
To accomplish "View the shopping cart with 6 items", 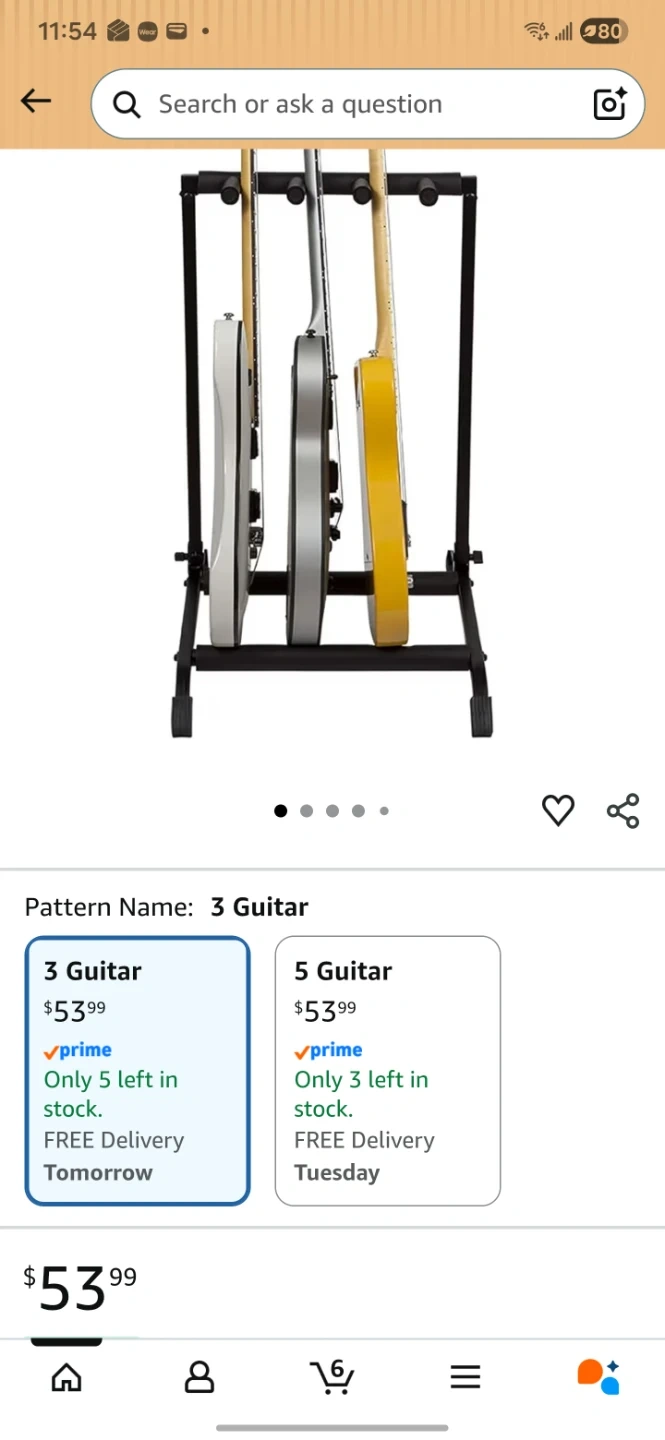I will [x=331, y=1376].
